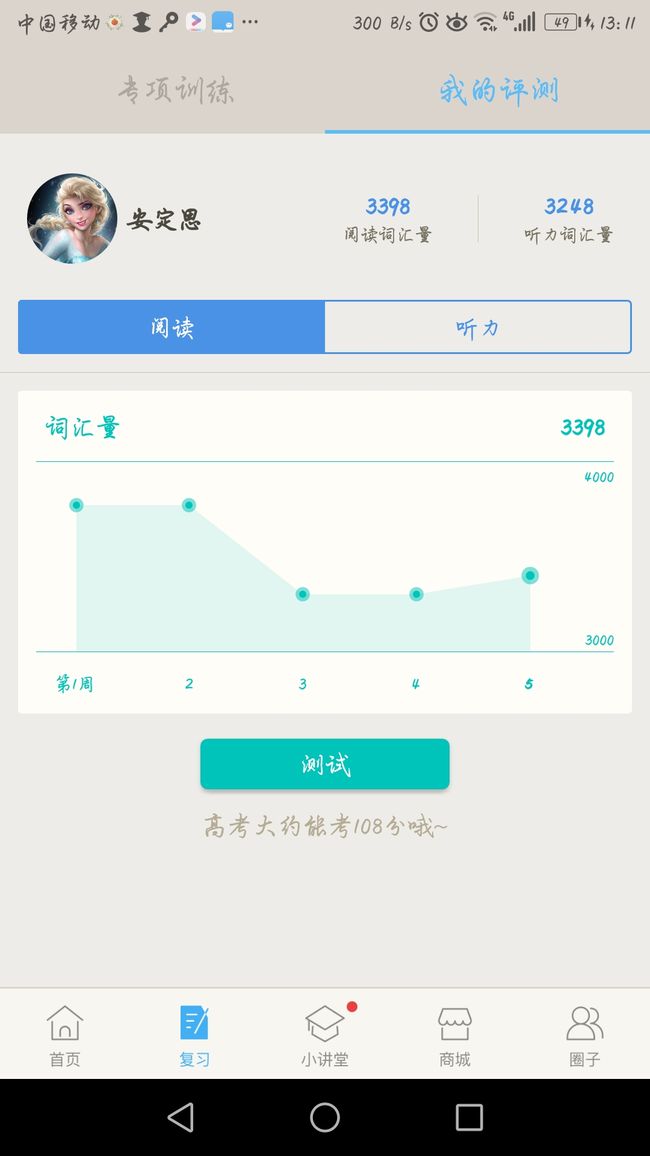Screen dimensions: 650x1156
Task: Open the 复习 tab
Action: 195,1036
